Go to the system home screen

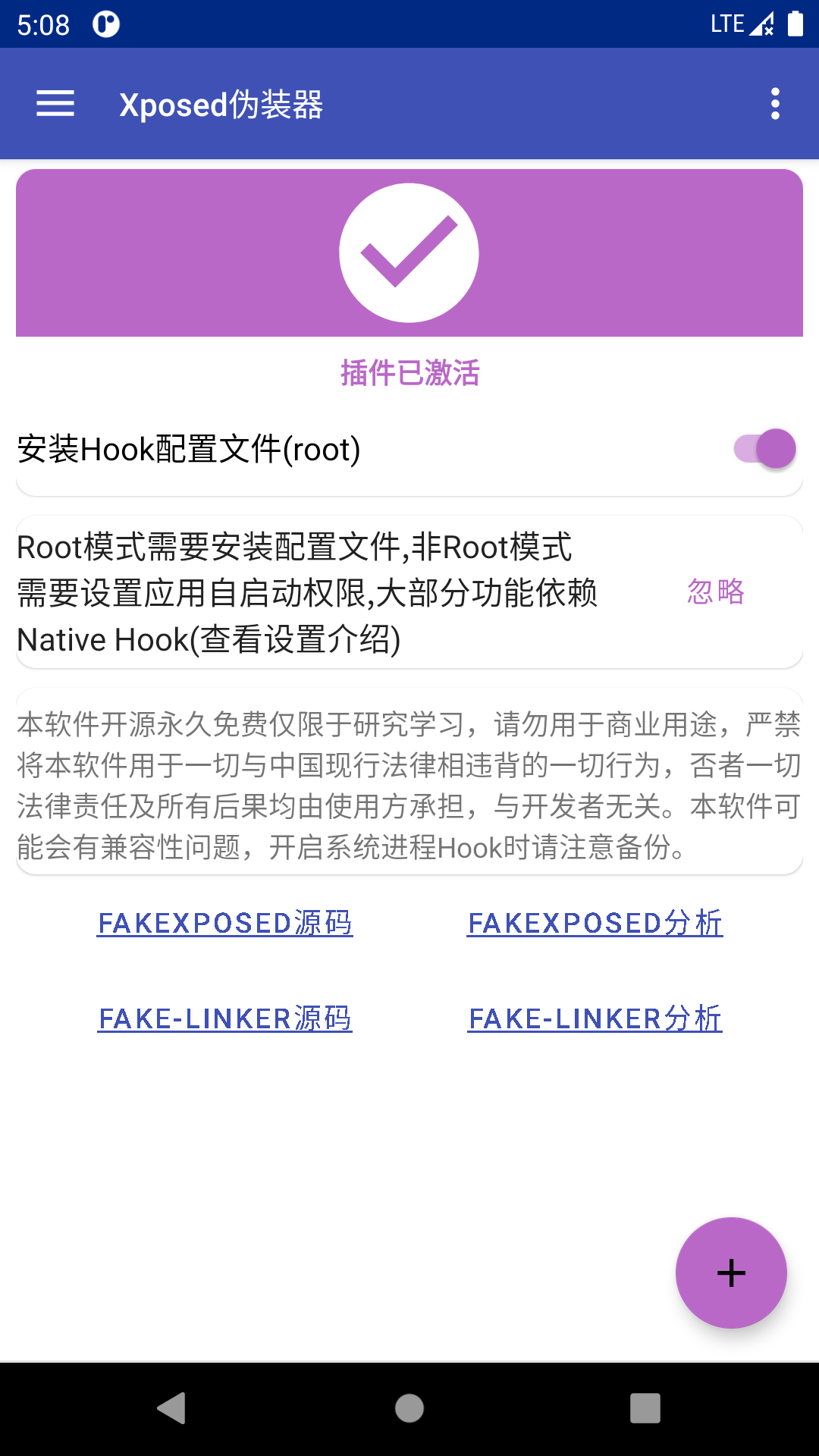(409, 1408)
